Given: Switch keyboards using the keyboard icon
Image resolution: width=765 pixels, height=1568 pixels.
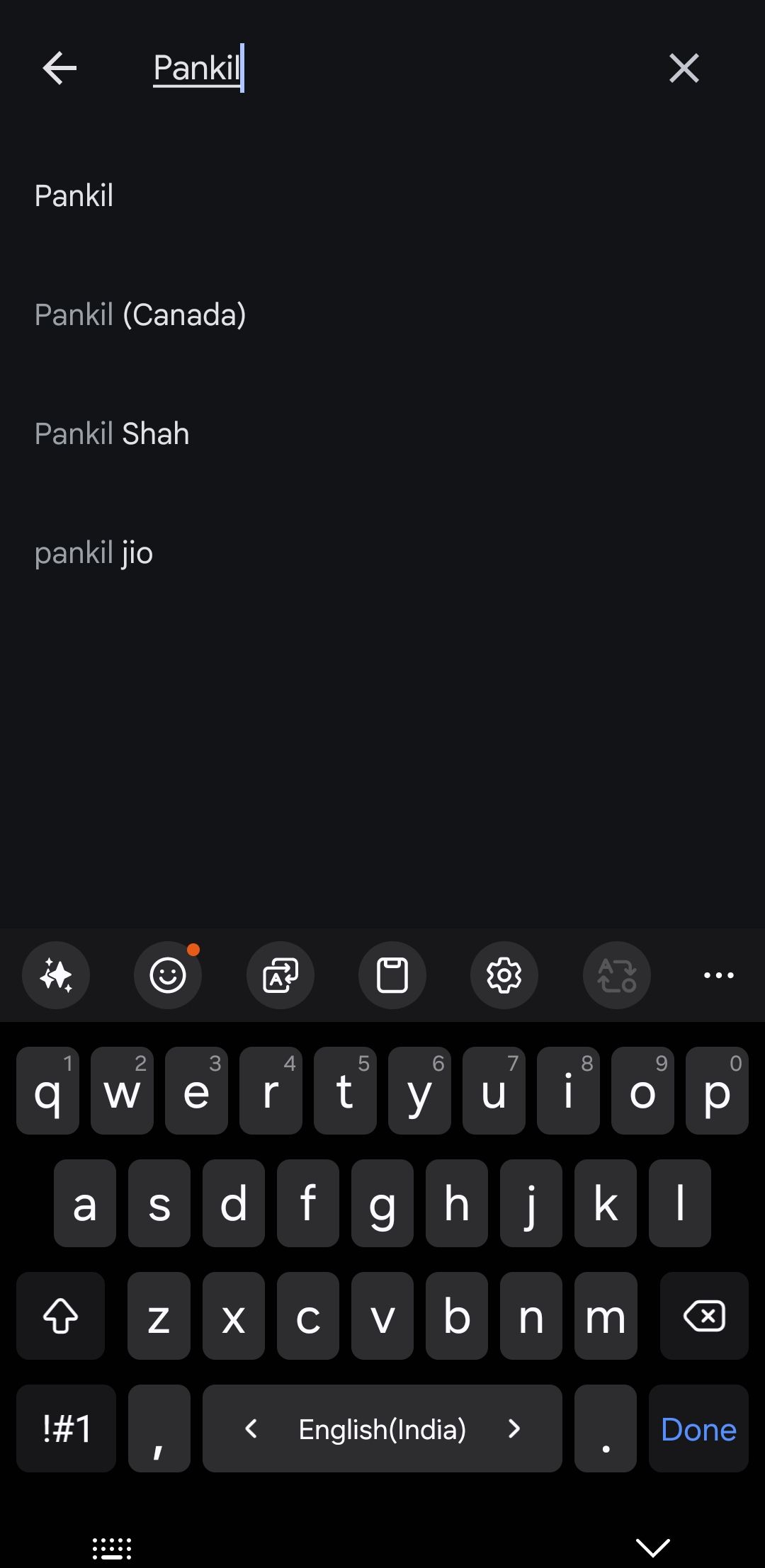Looking at the screenshot, I should 112,1547.
